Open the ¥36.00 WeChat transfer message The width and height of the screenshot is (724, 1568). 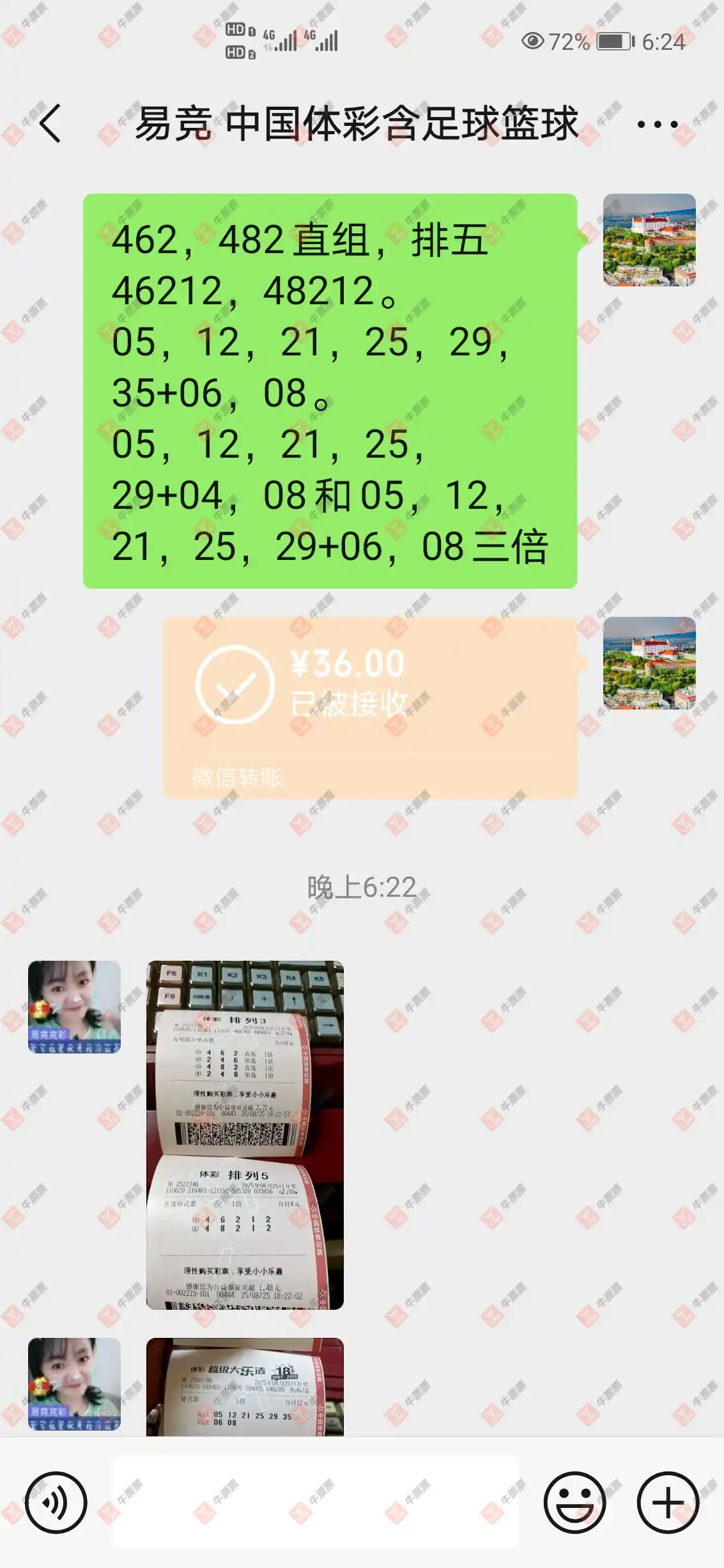(x=369, y=706)
